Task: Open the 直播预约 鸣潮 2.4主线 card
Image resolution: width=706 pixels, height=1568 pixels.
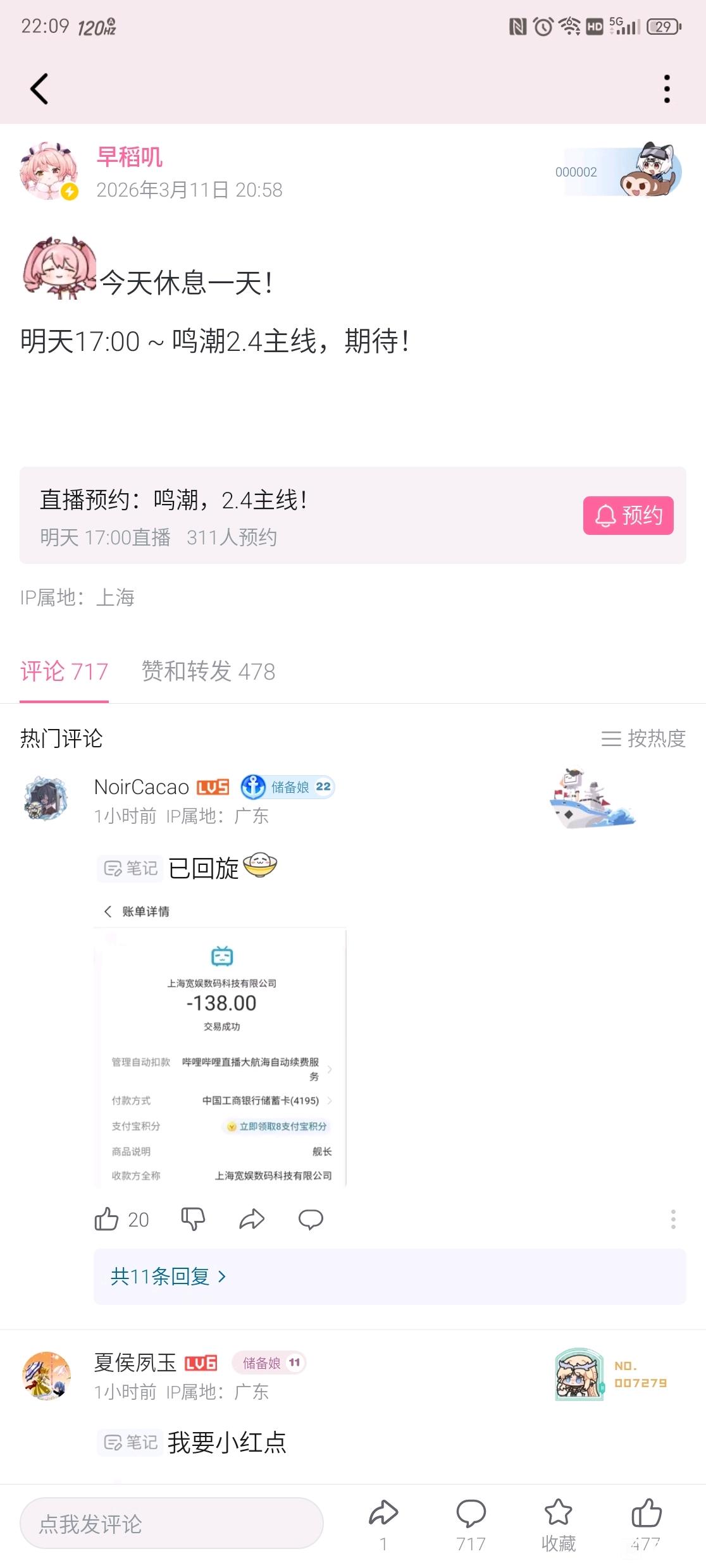Action: point(353,515)
